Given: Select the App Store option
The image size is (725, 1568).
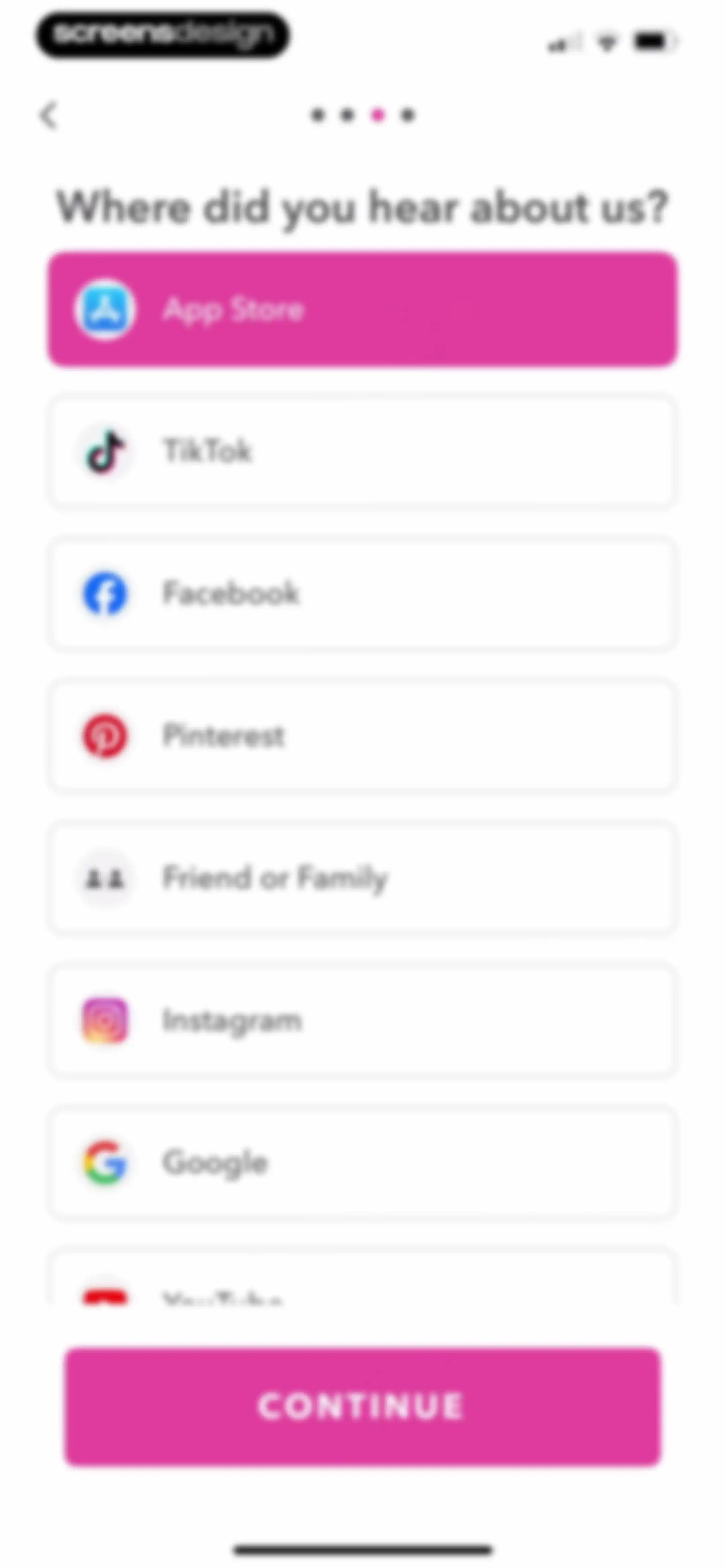Looking at the screenshot, I should click(362, 309).
